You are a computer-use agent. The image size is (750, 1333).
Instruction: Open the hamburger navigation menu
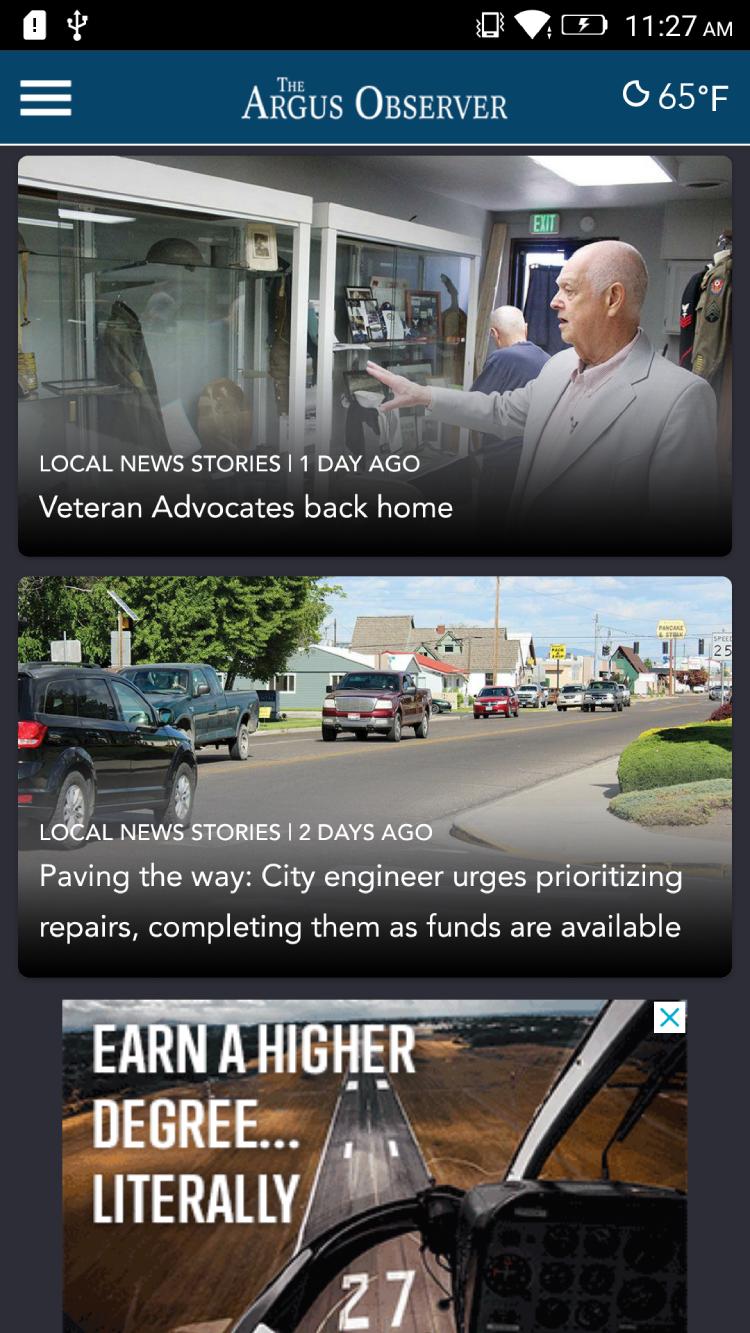[x=46, y=98]
